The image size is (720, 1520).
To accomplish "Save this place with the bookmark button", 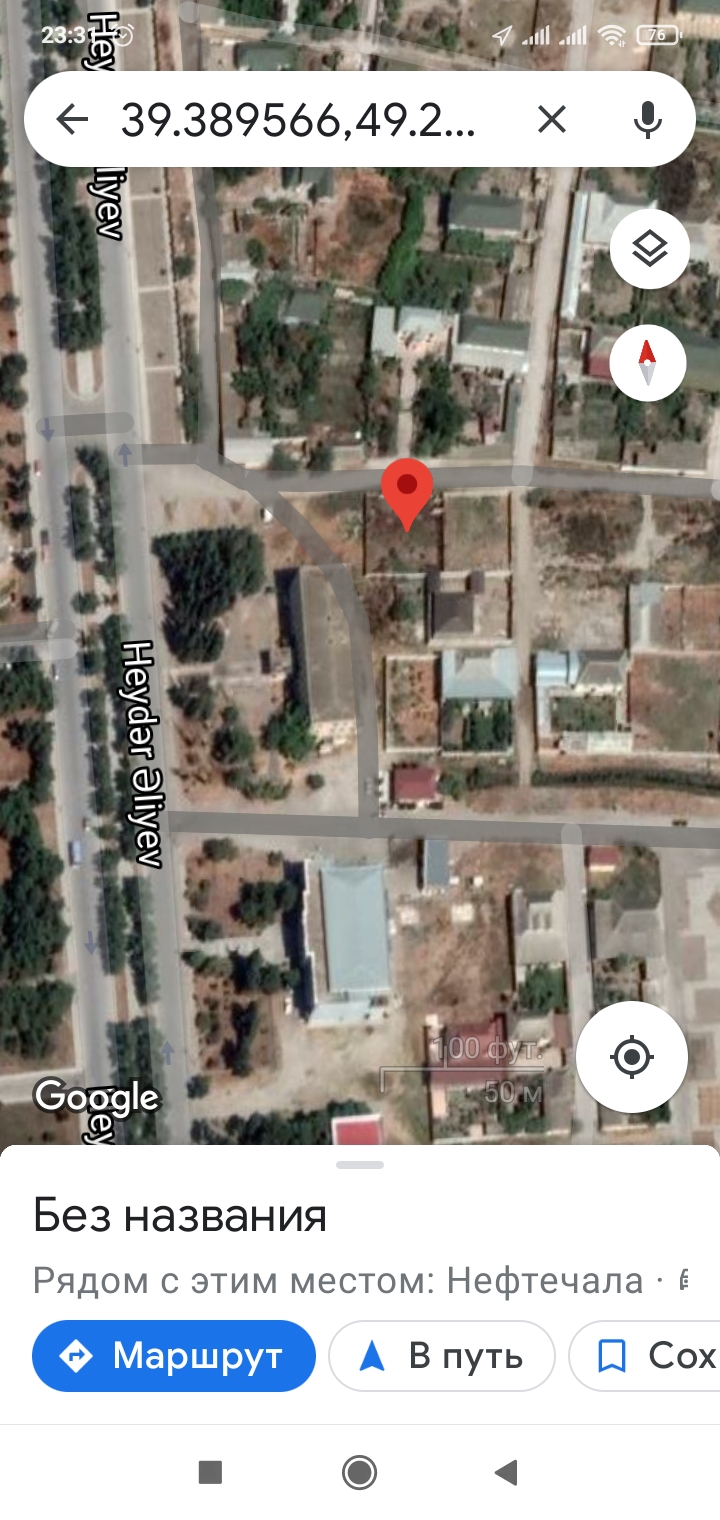I will (x=645, y=1356).
